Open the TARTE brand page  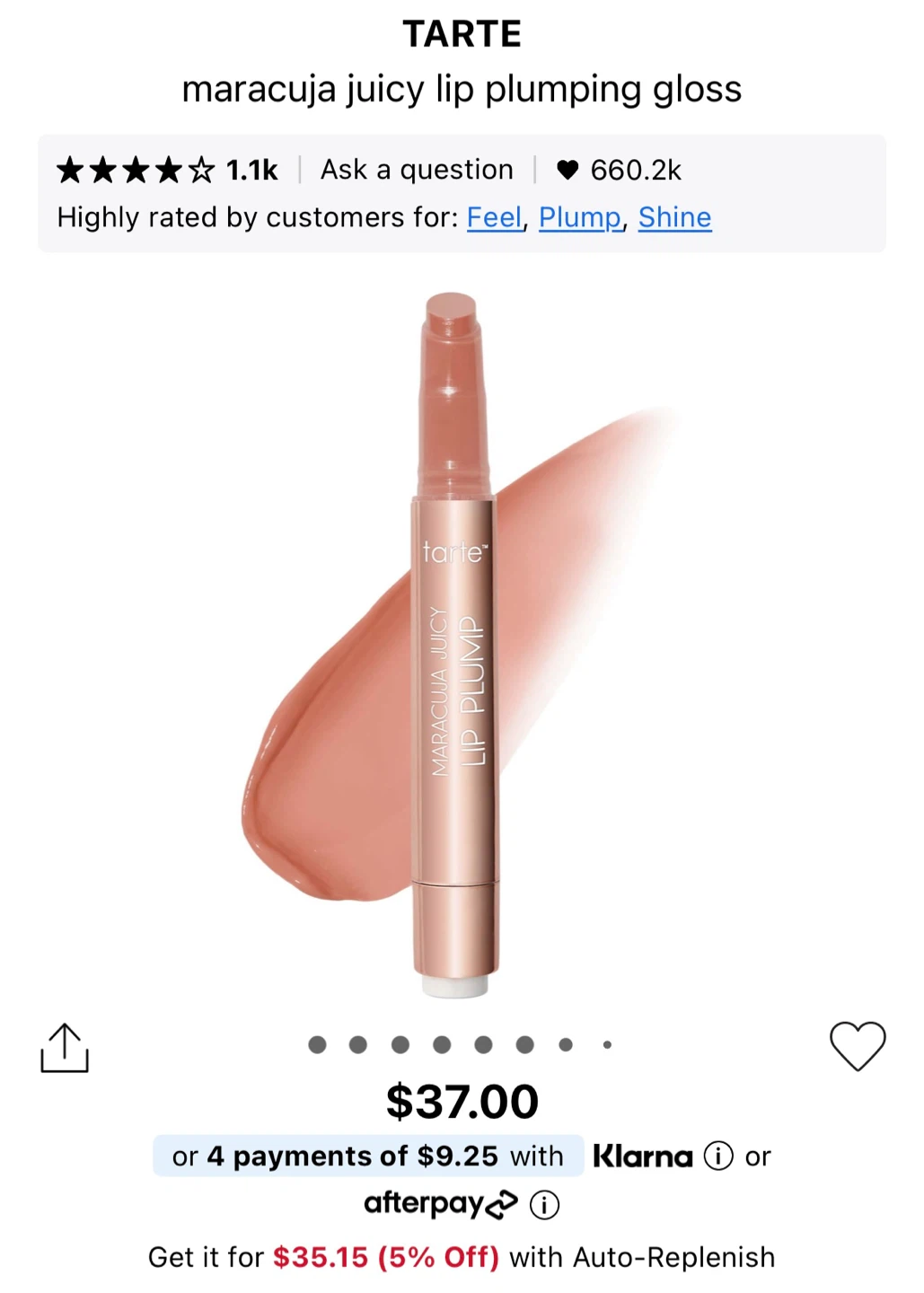click(x=462, y=34)
